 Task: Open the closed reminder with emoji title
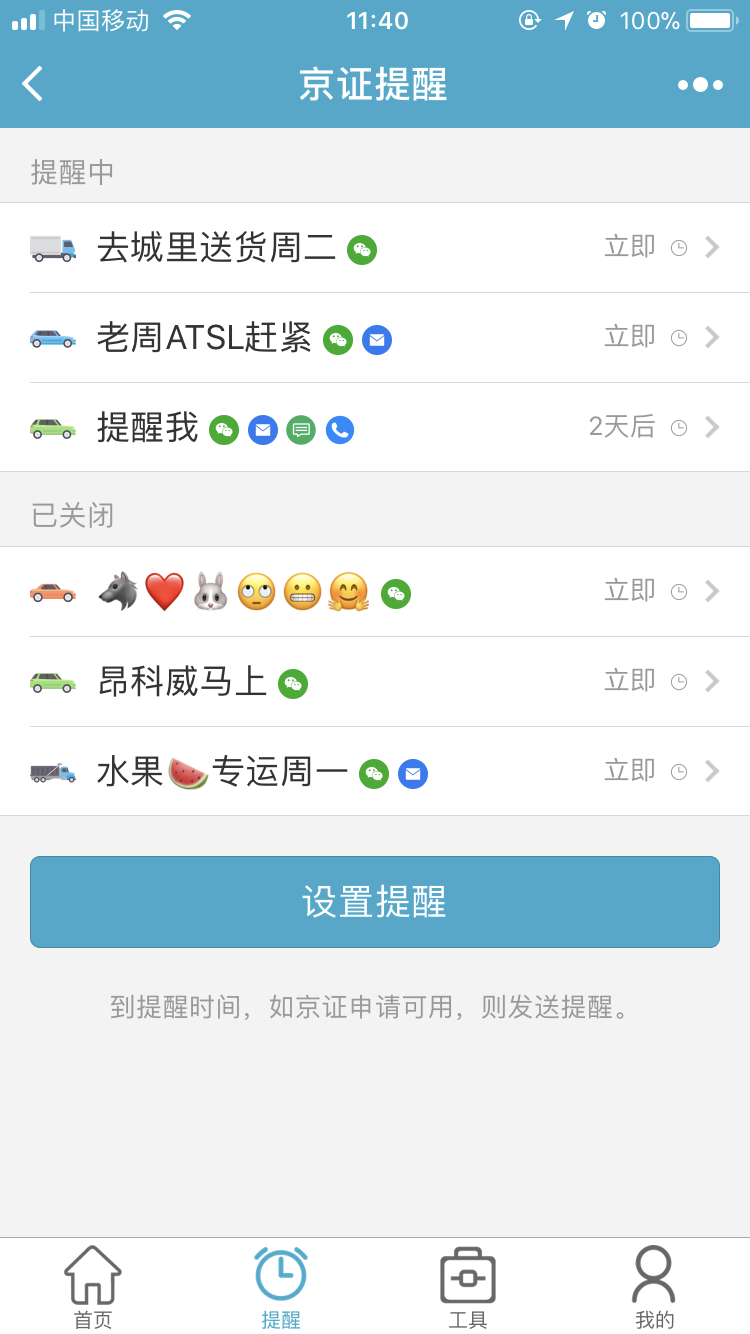click(x=375, y=592)
